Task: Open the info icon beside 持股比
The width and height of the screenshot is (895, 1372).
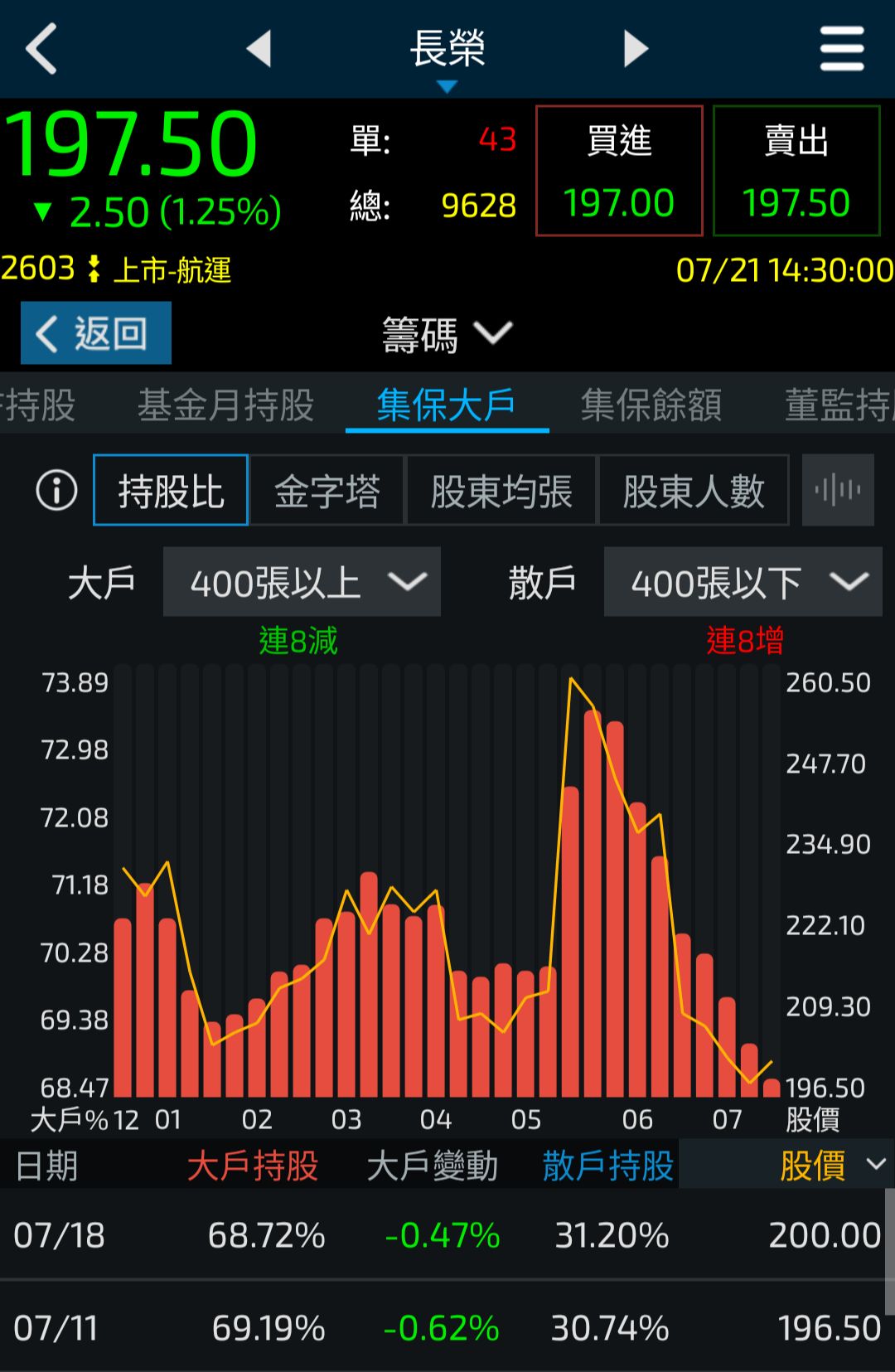Action: 56,491
